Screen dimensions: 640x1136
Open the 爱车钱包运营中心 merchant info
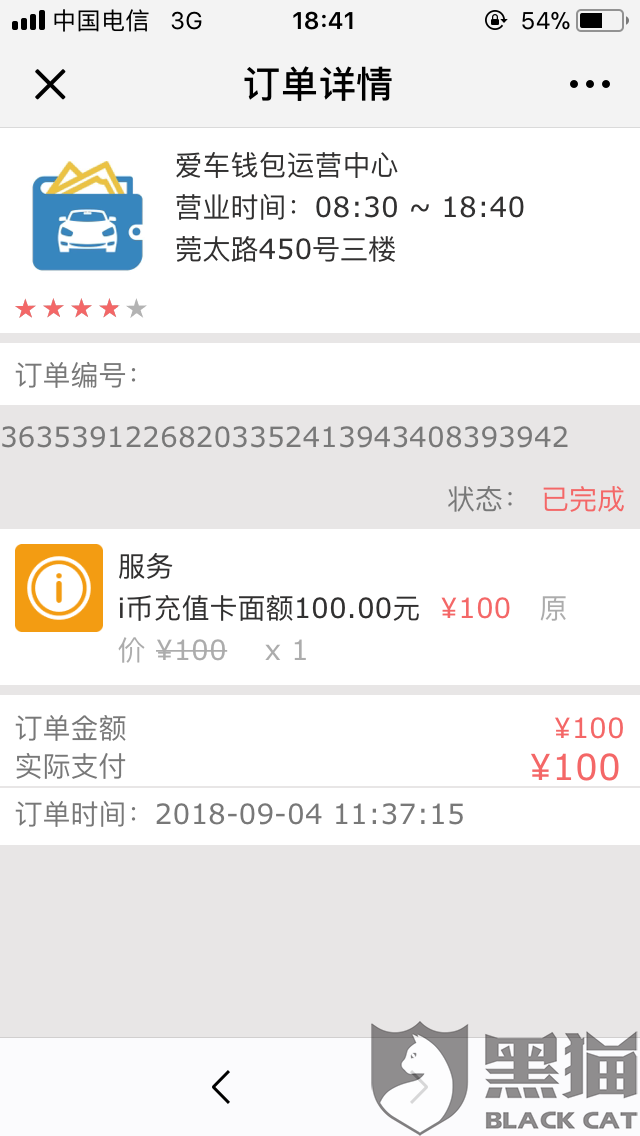pos(286,165)
